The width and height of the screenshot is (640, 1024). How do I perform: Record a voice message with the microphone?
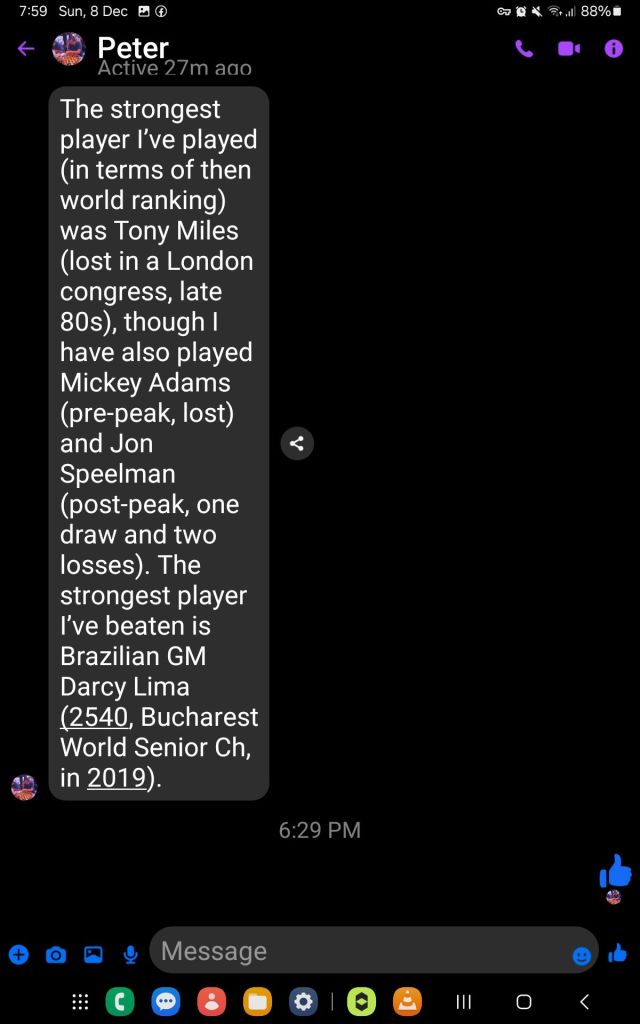(130, 955)
